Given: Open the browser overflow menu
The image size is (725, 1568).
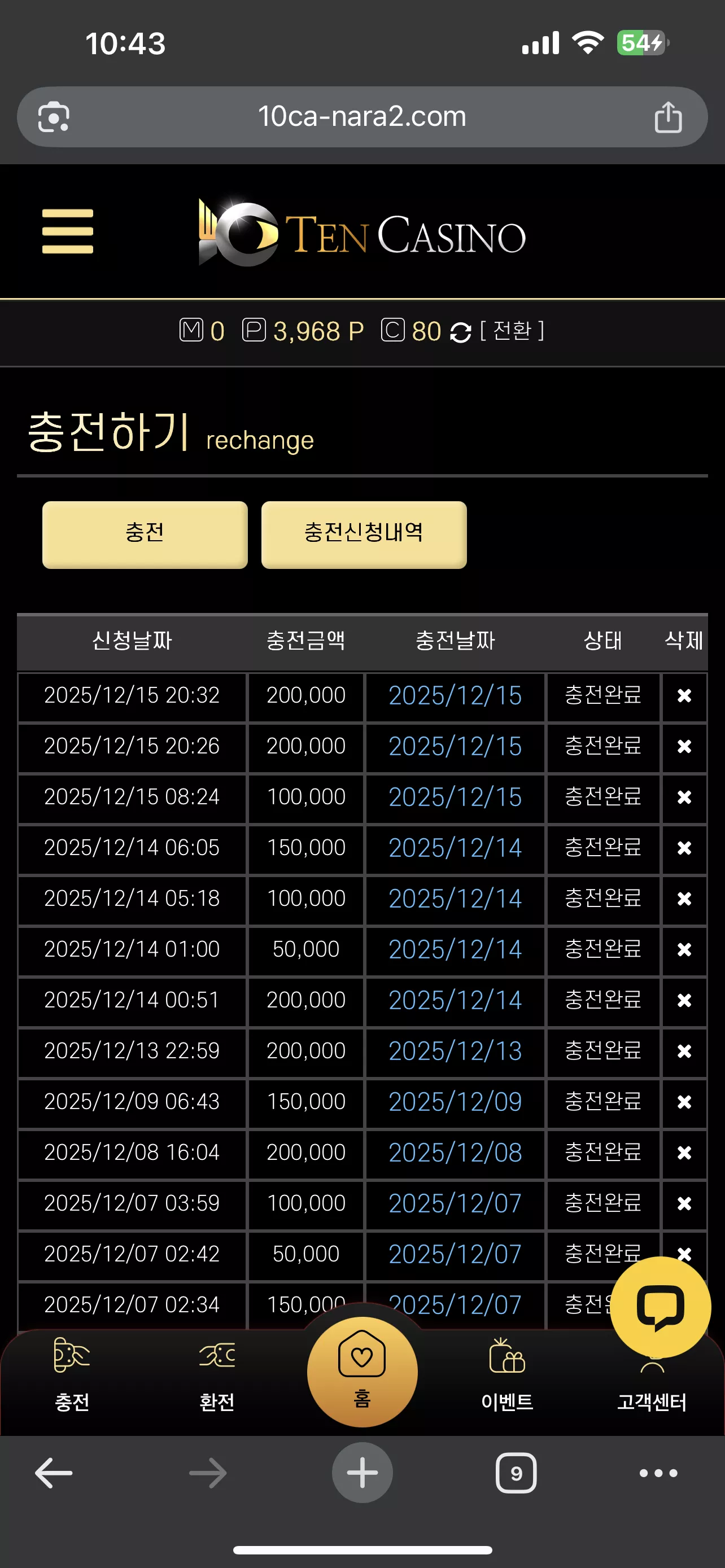Looking at the screenshot, I should click(x=658, y=1473).
